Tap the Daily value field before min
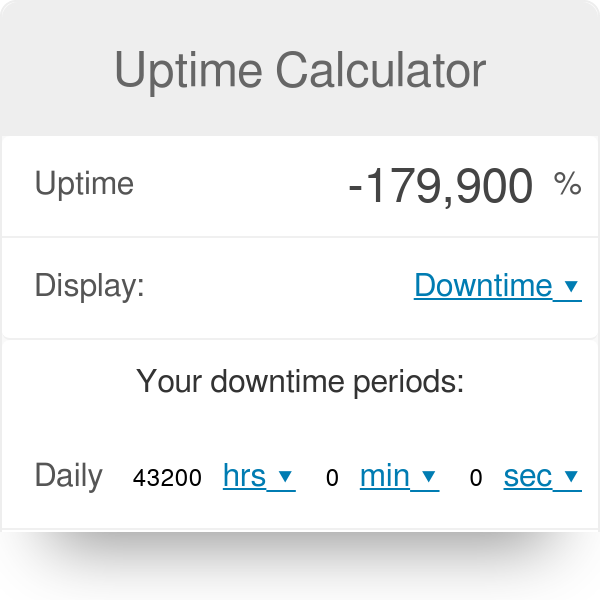 [332, 478]
